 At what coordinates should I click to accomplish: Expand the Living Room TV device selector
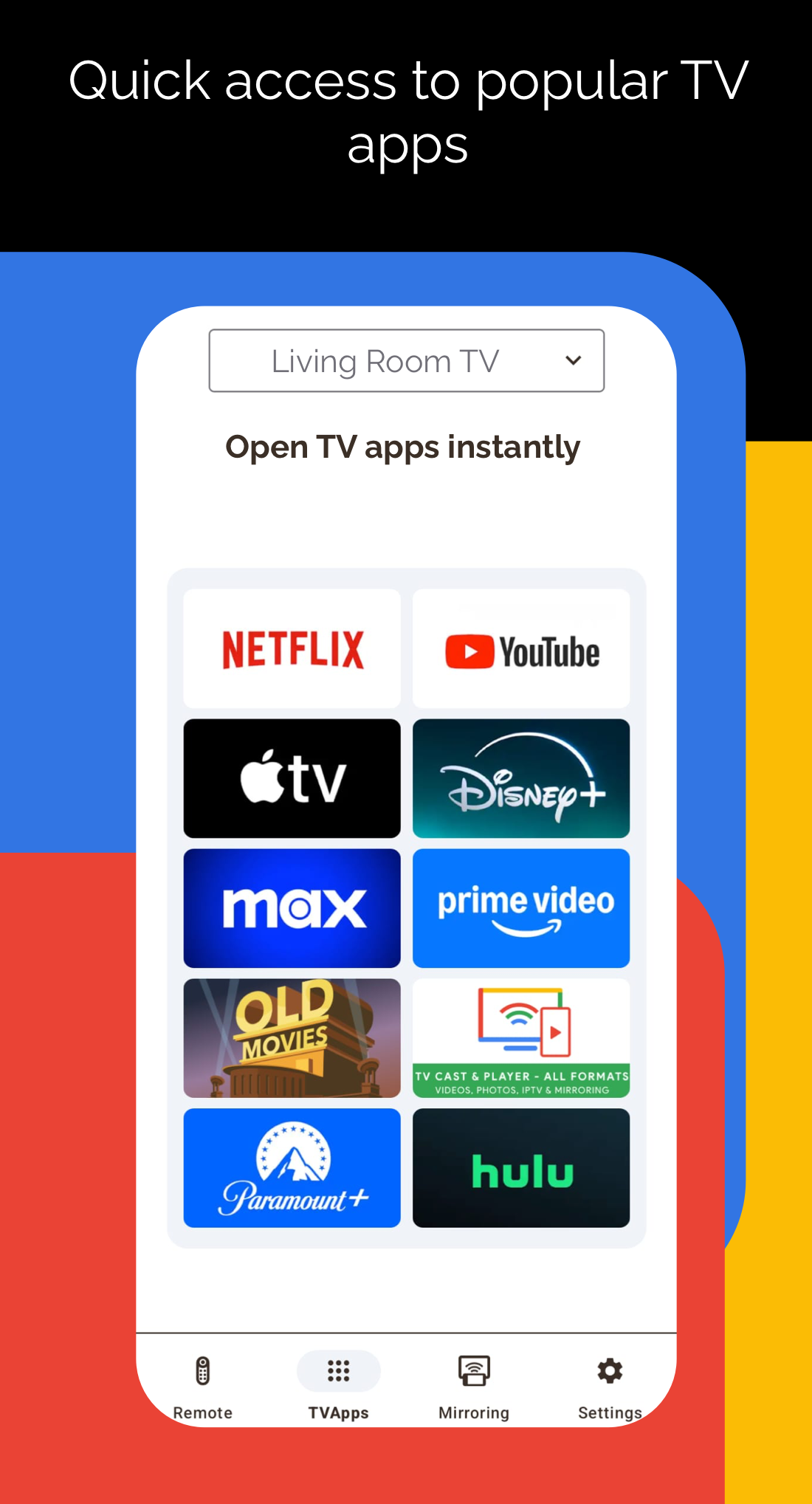406,360
